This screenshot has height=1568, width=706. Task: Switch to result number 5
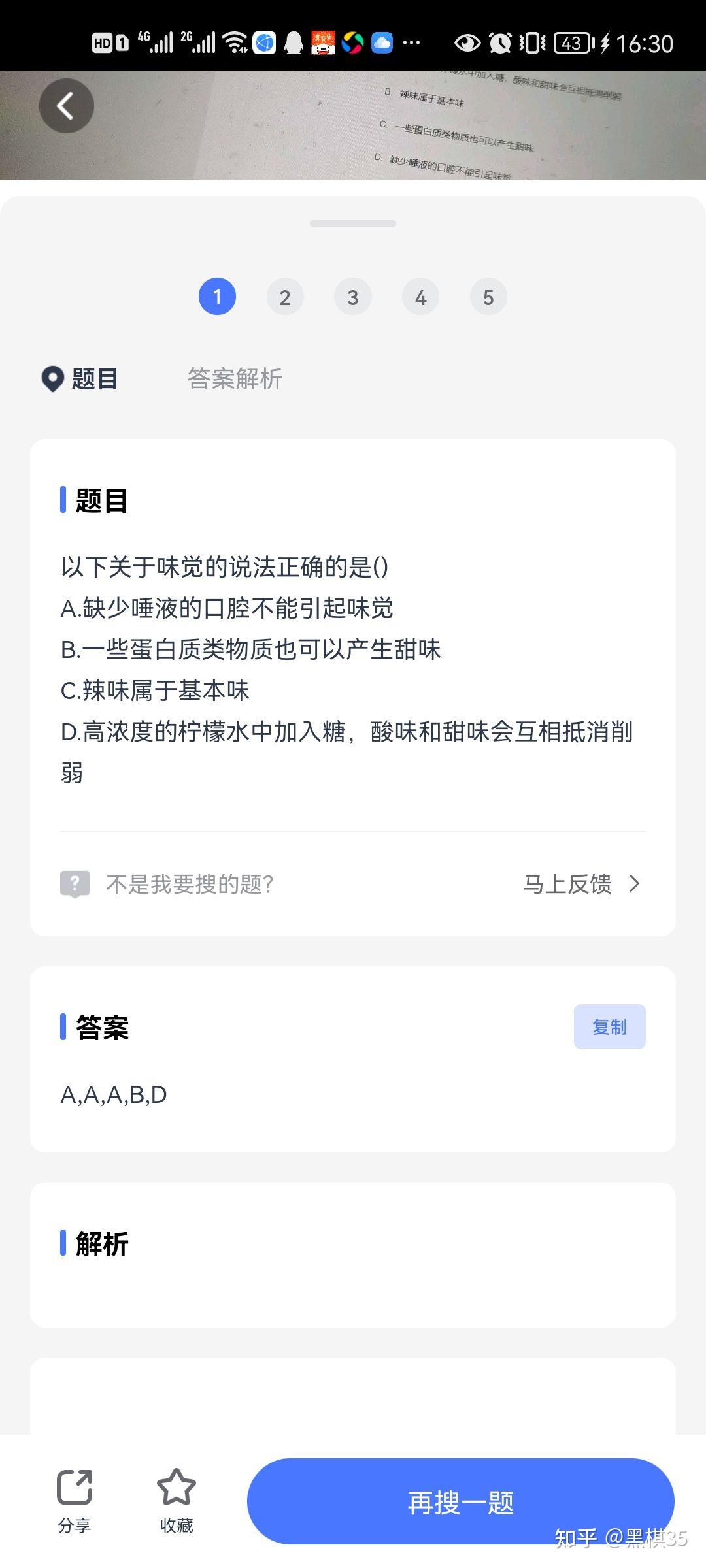488,297
